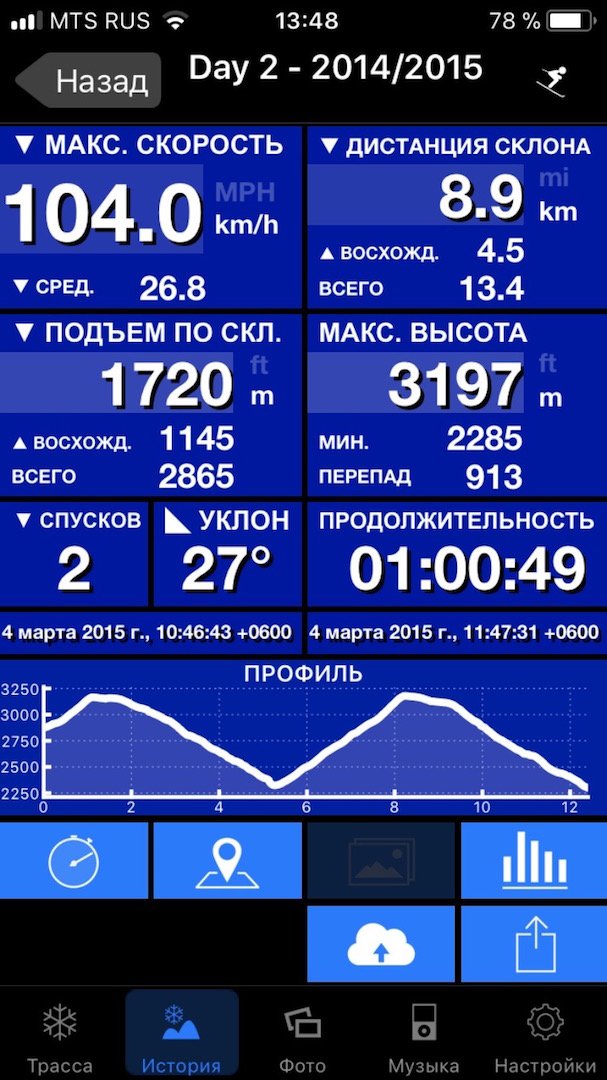Expand the СПУСКОВ runs panel

point(74,521)
